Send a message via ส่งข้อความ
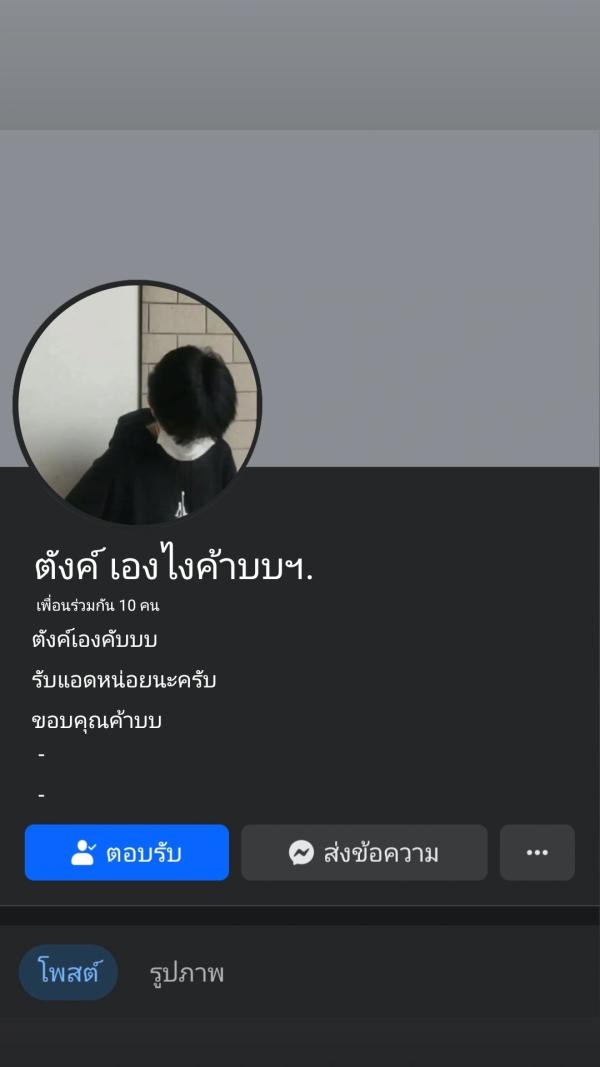The height and width of the screenshot is (1067, 600). point(364,853)
